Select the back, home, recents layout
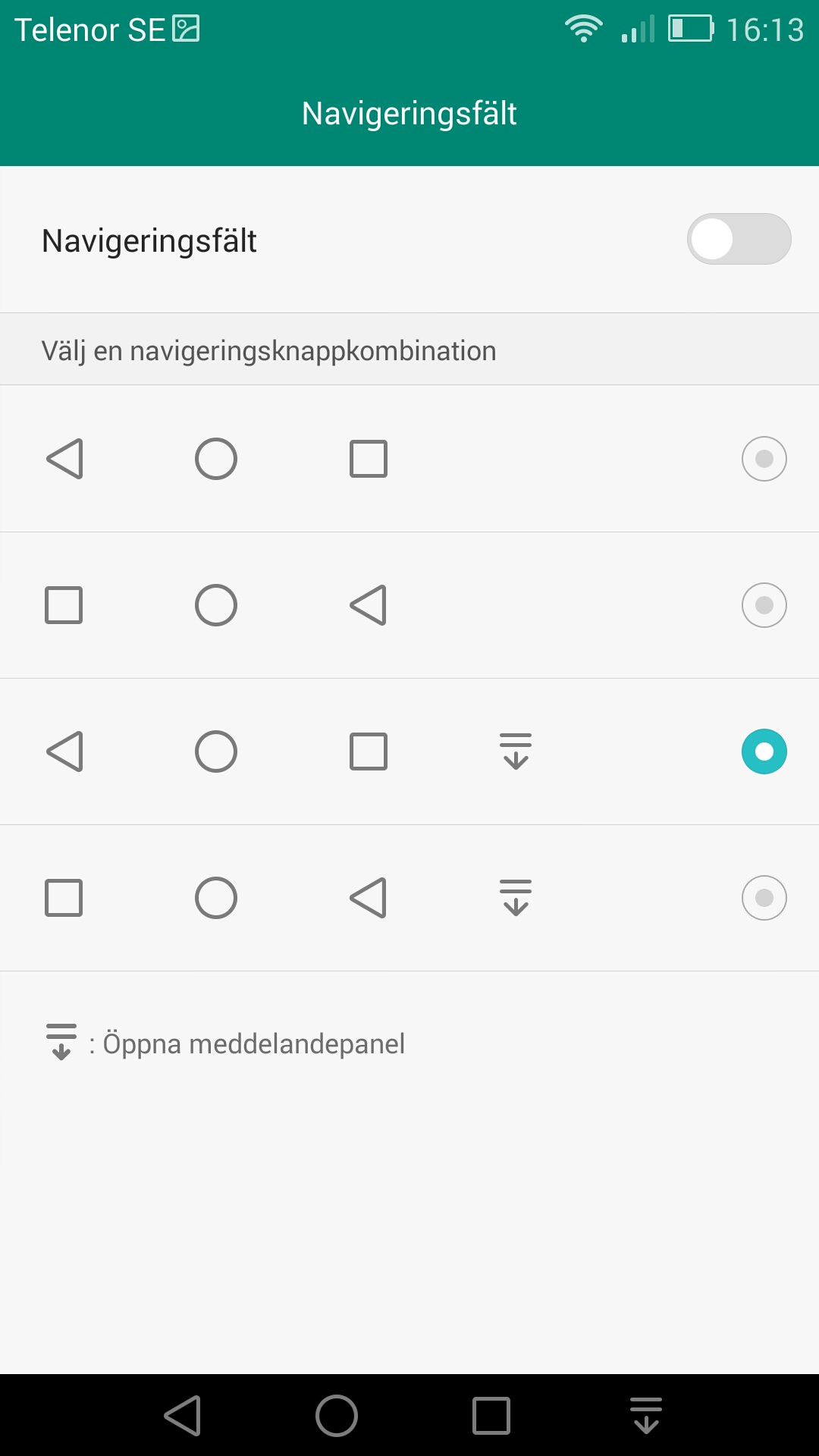Image resolution: width=819 pixels, height=1456 pixels. click(764, 459)
